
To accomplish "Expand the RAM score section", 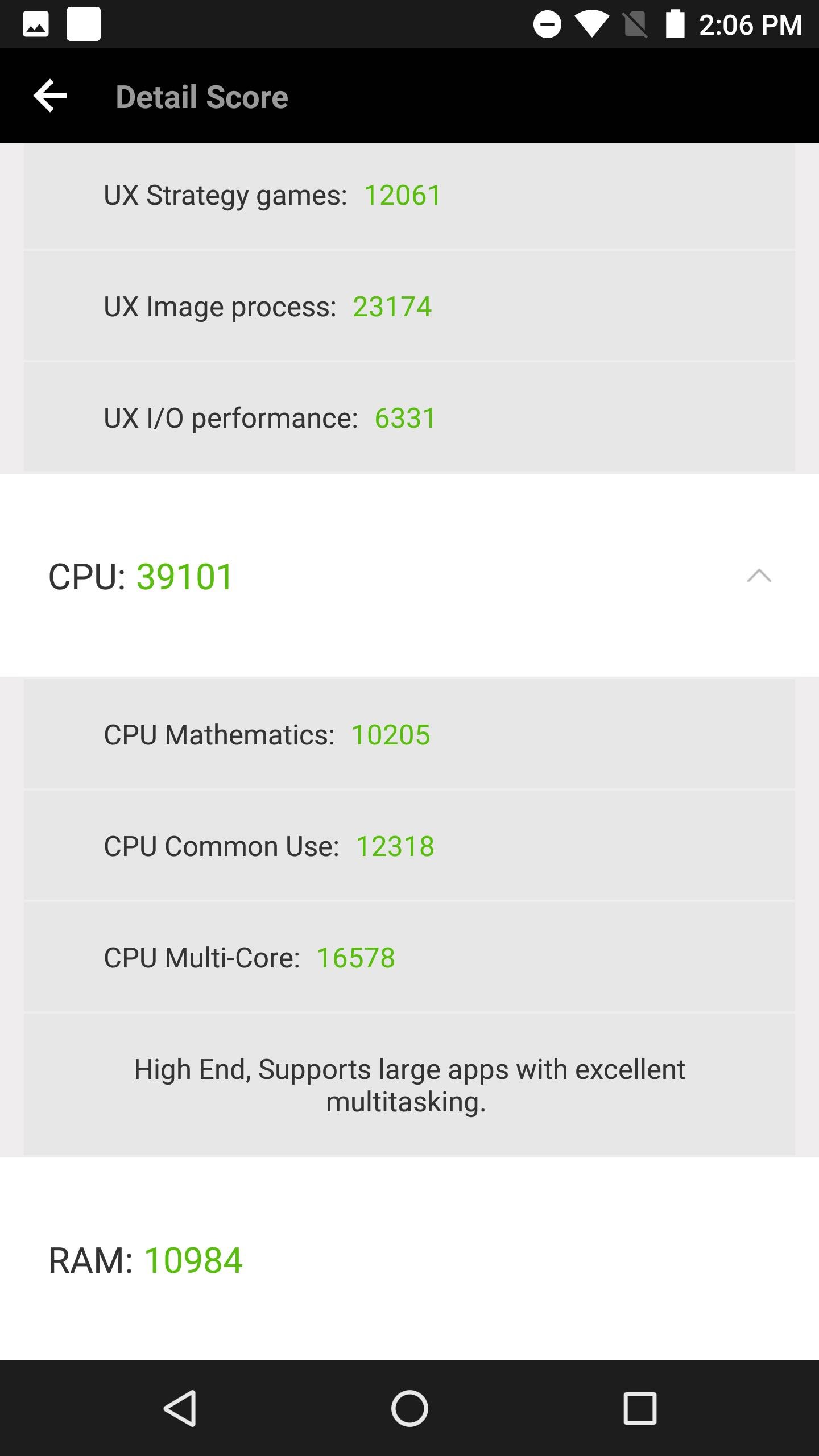I will pos(409,1259).
